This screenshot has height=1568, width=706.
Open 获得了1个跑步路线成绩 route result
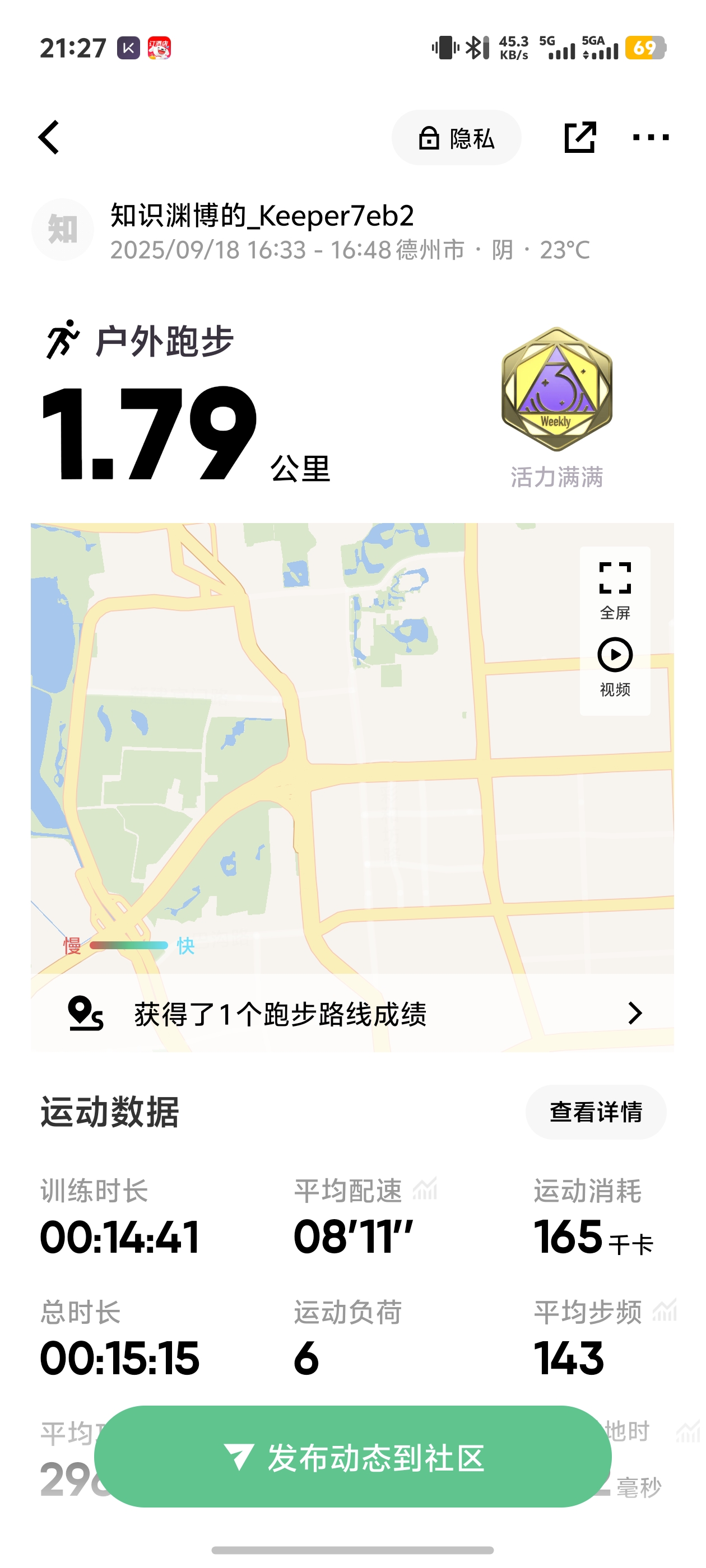coord(352,1014)
